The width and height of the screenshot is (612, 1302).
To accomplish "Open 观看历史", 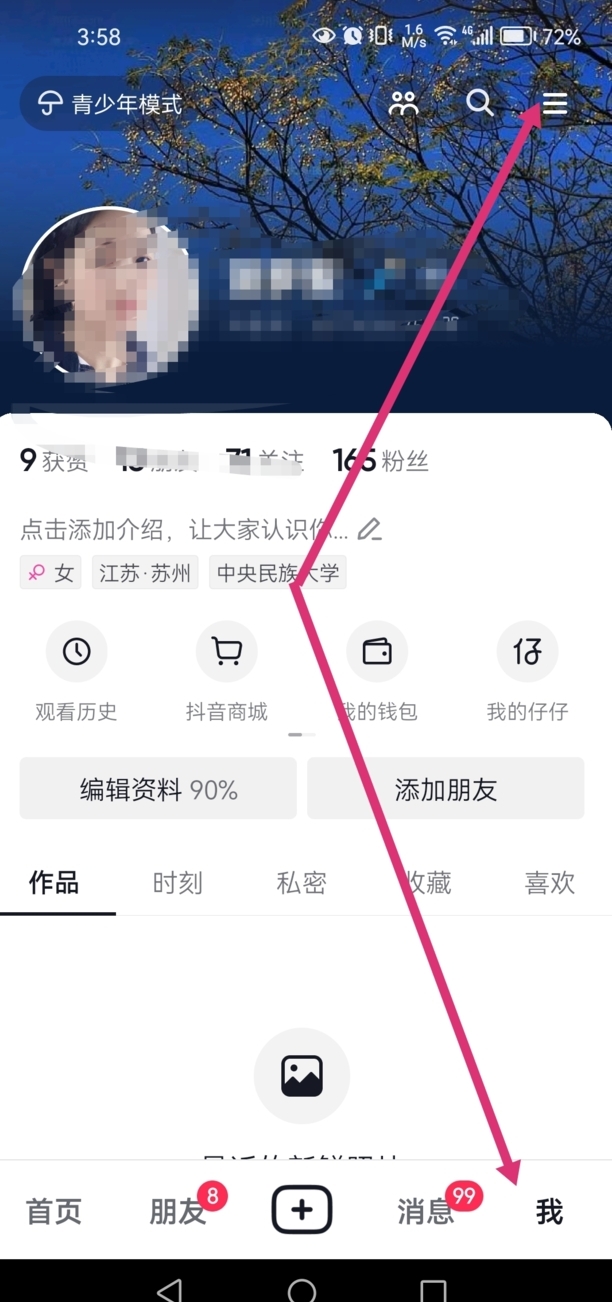I will (x=76, y=672).
